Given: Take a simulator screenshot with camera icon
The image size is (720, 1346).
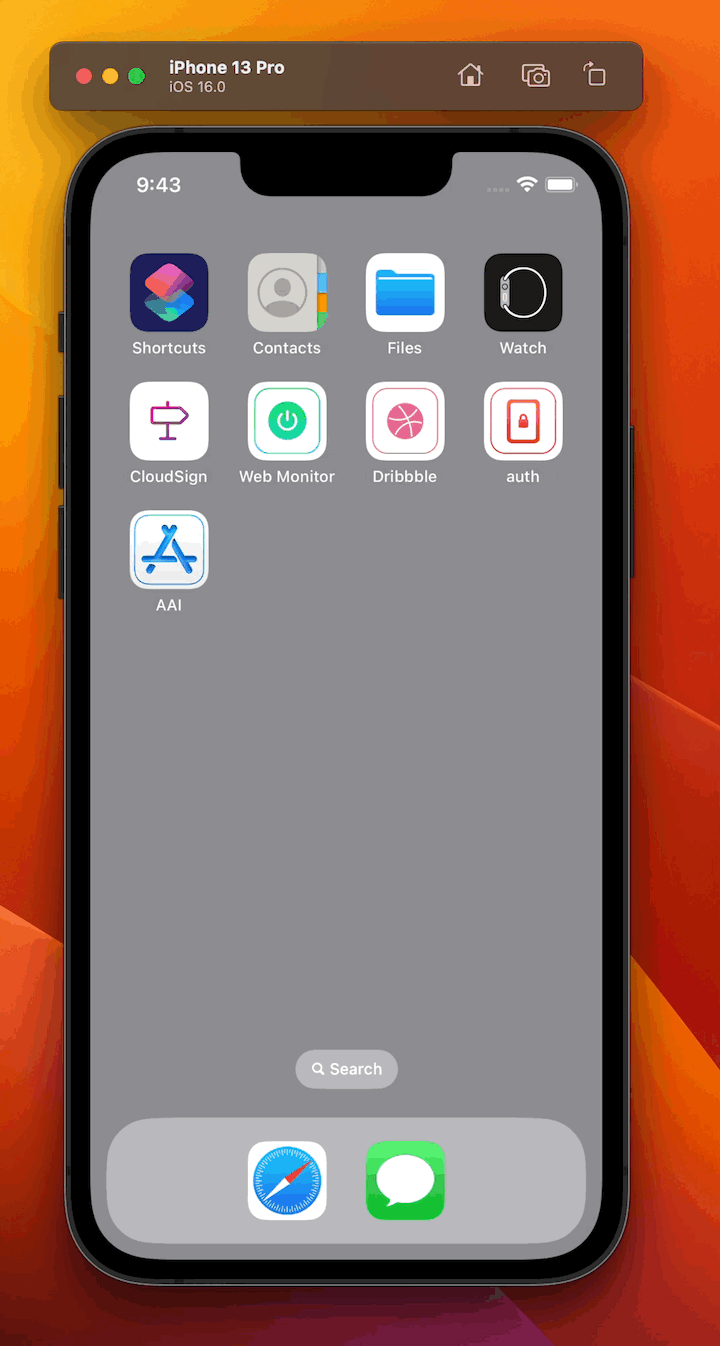Looking at the screenshot, I should pos(536,75).
